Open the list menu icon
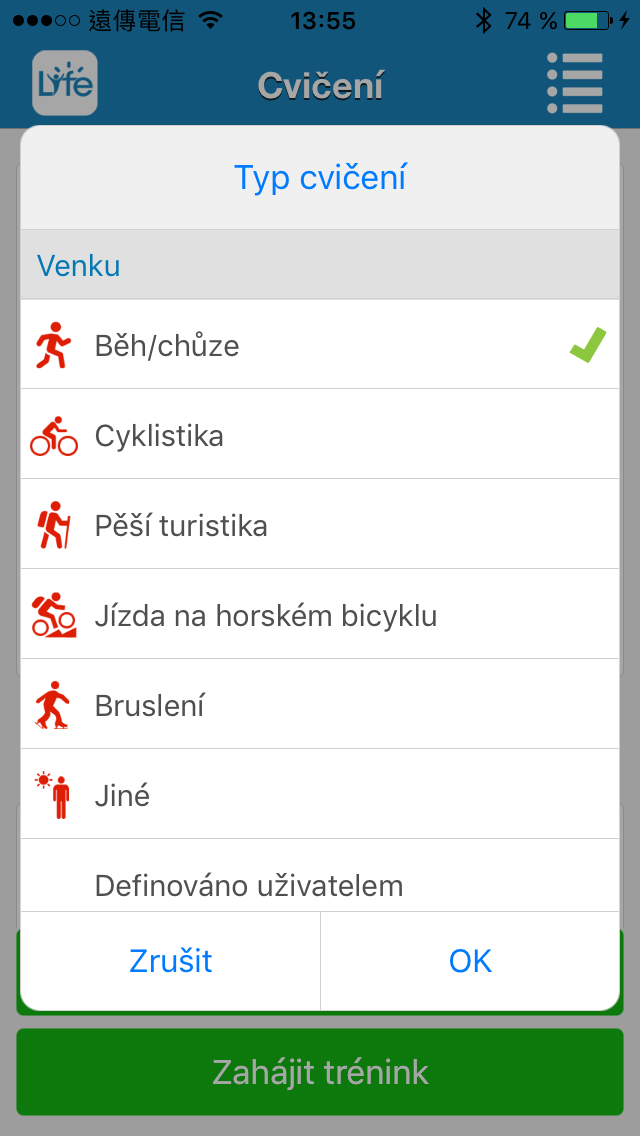Image resolution: width=640 pixels, height=1136 pixels. click(x=575, y=83)
